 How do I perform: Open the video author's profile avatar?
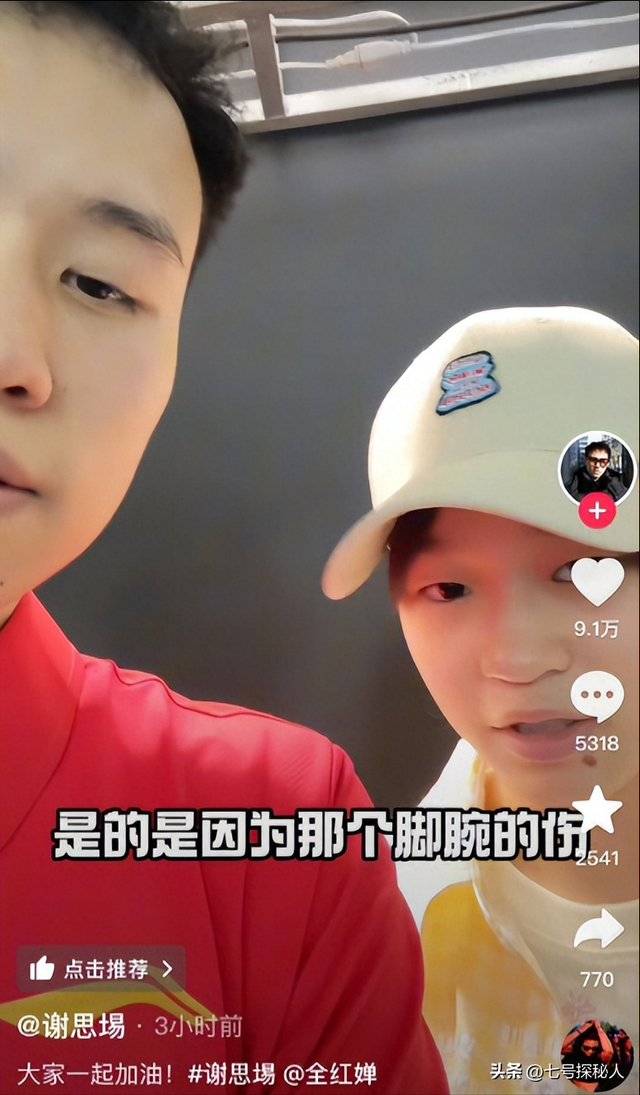point(597,467)
